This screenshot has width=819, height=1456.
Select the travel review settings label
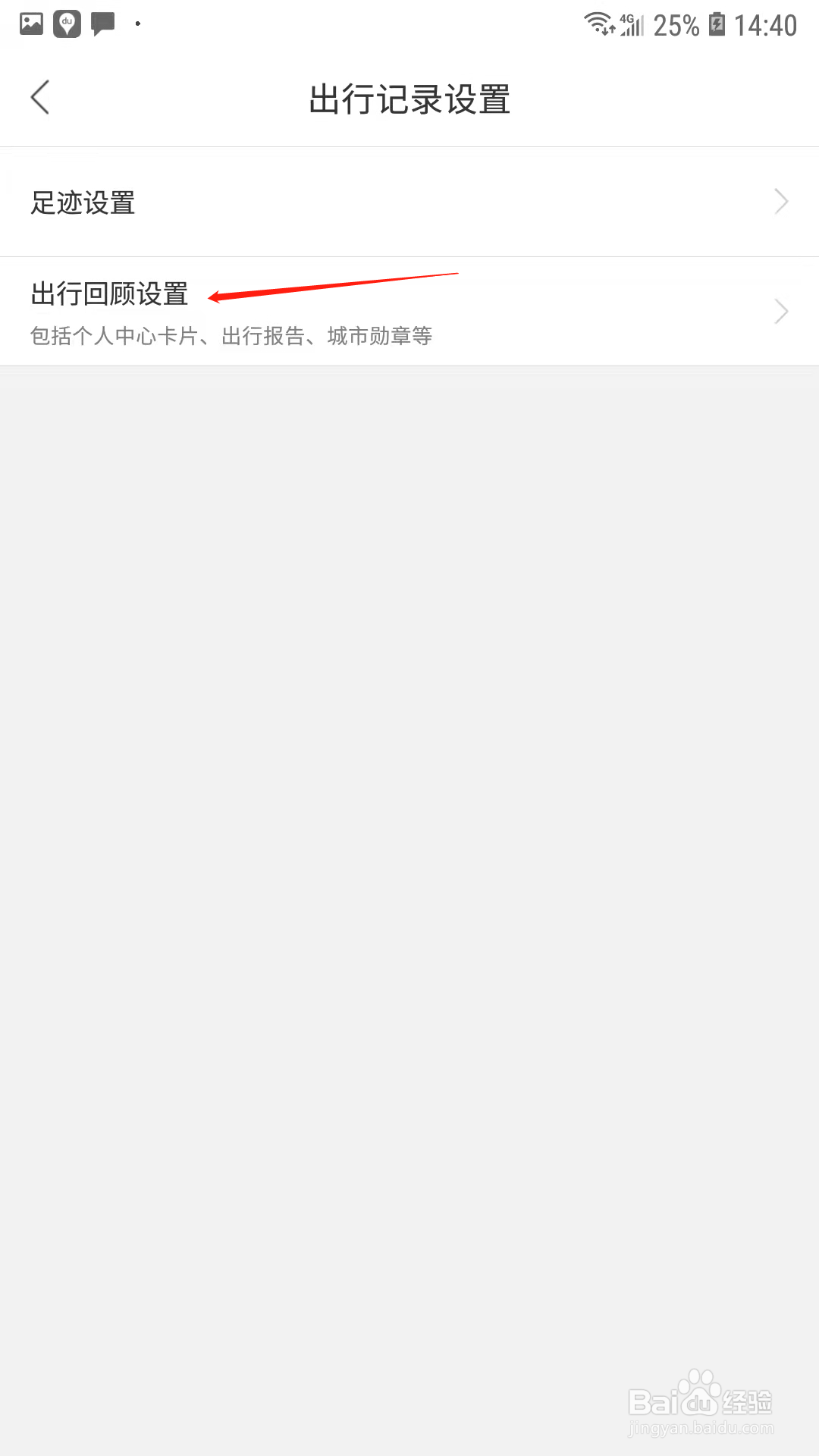click(108, 294)
